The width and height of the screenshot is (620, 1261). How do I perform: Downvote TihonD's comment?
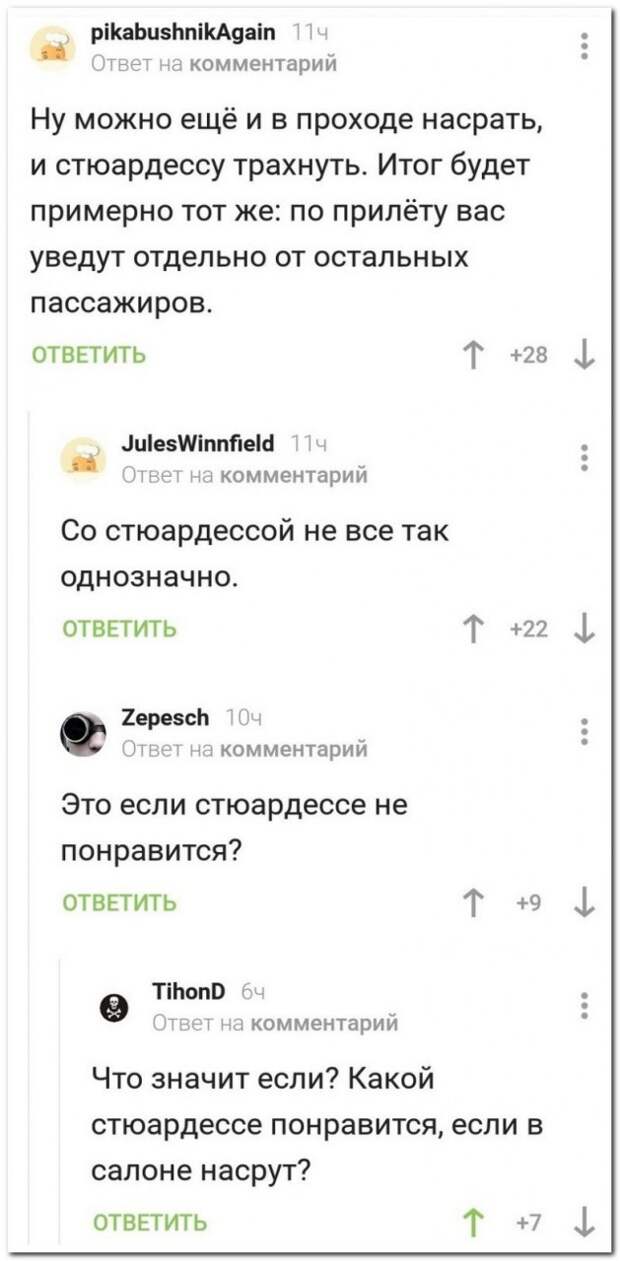point(584,1221)
